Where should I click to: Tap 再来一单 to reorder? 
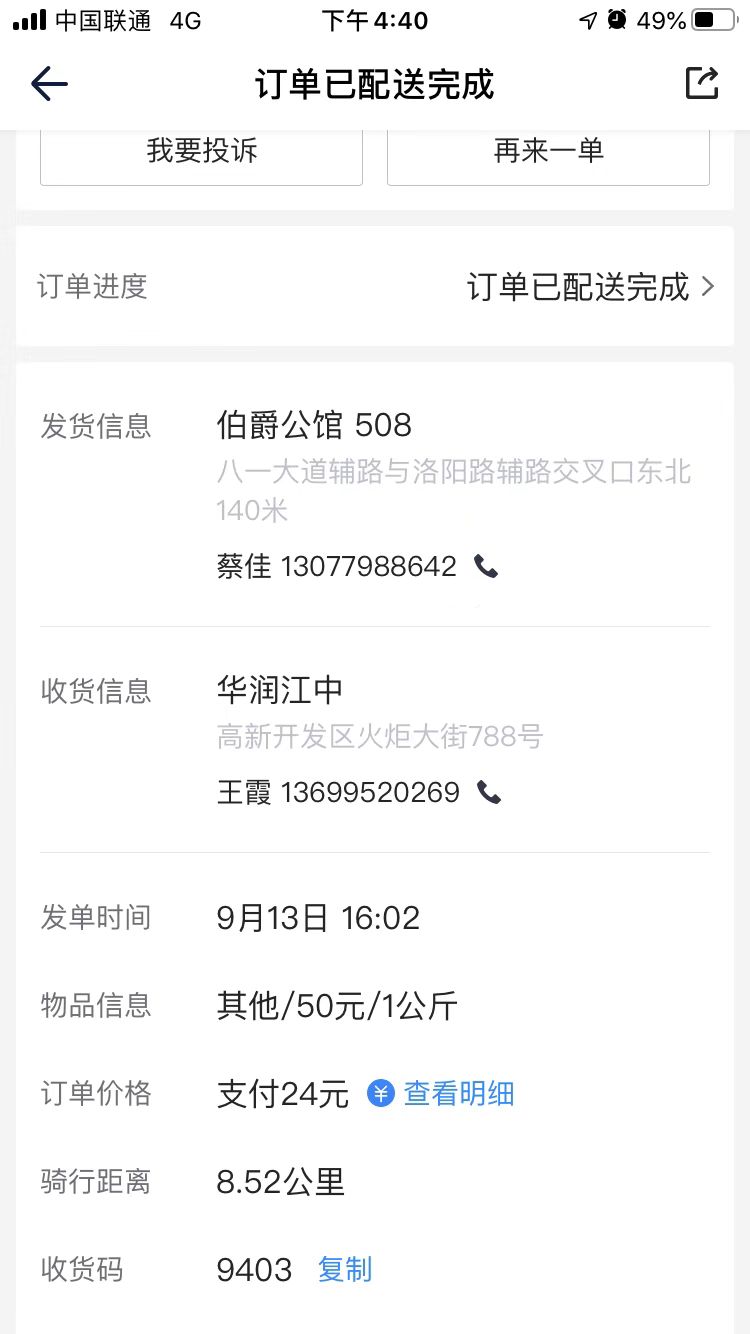548,151
